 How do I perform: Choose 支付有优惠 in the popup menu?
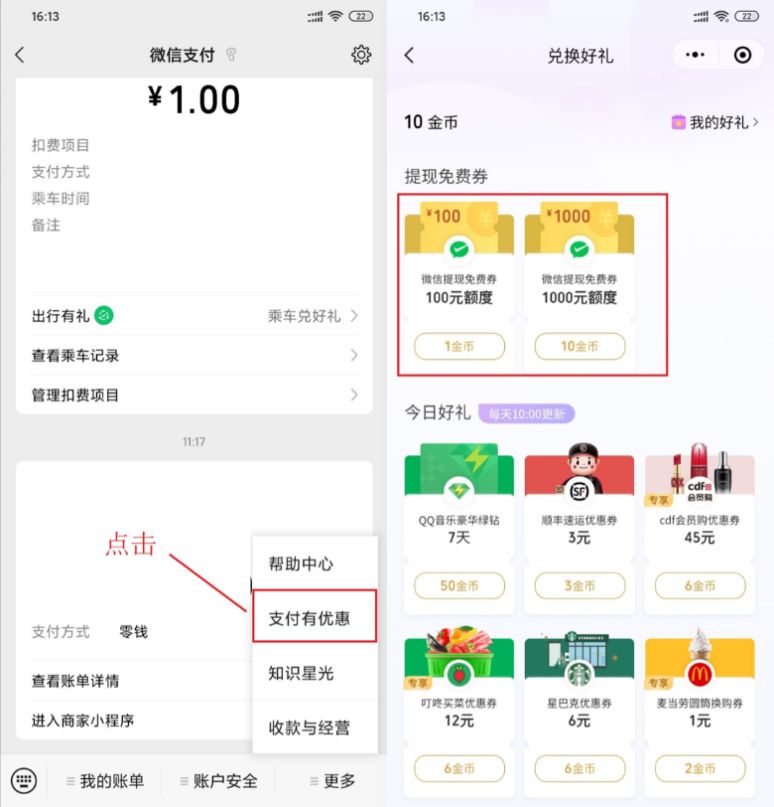pos(314,618)
